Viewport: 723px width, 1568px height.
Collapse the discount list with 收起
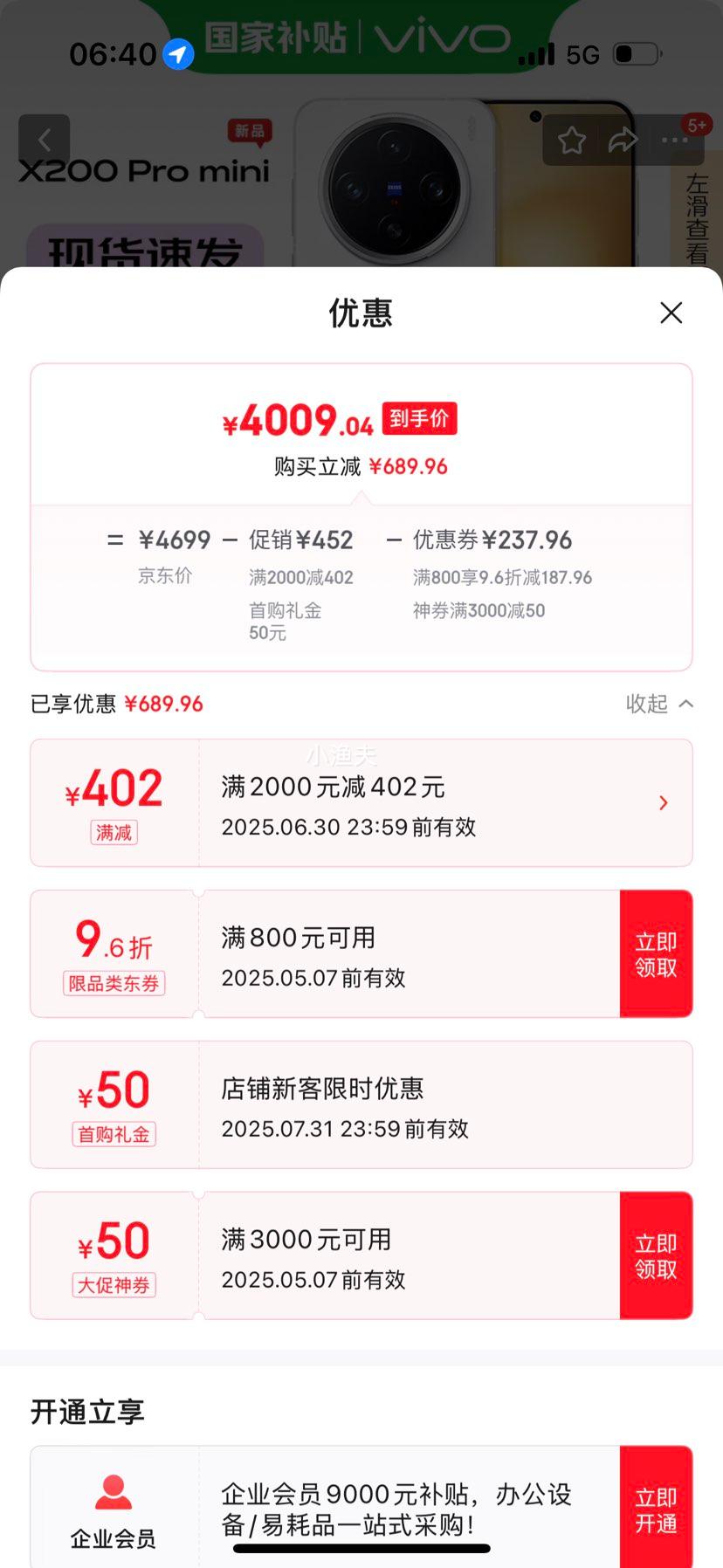coord(659,704)
